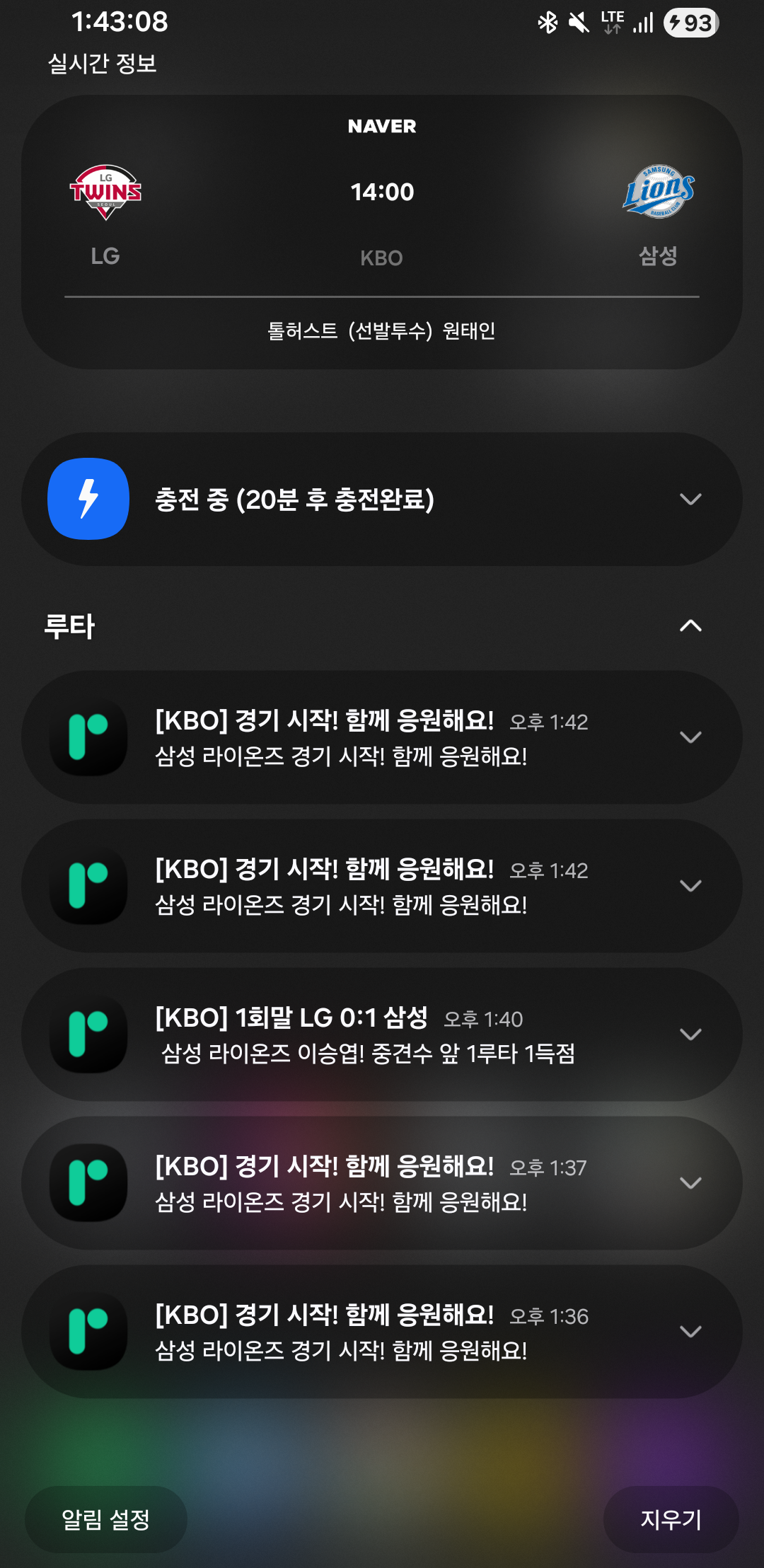Expand the 1회말 LG 0:1 삼성 notification chevron
The width and height of the screenshot is (764, 1568).
(x=690, y=1034)
